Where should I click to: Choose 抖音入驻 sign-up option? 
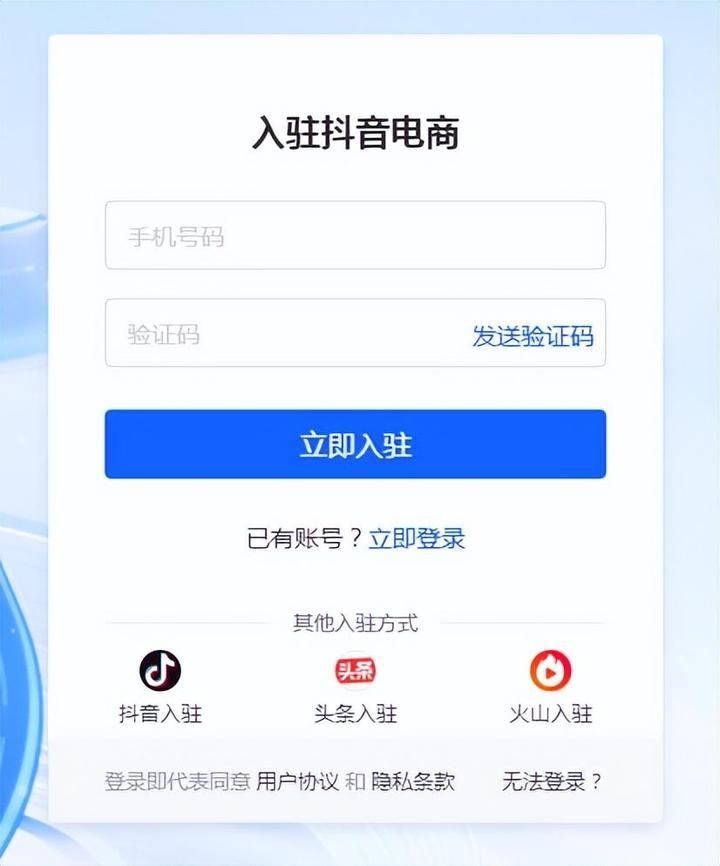160,685
